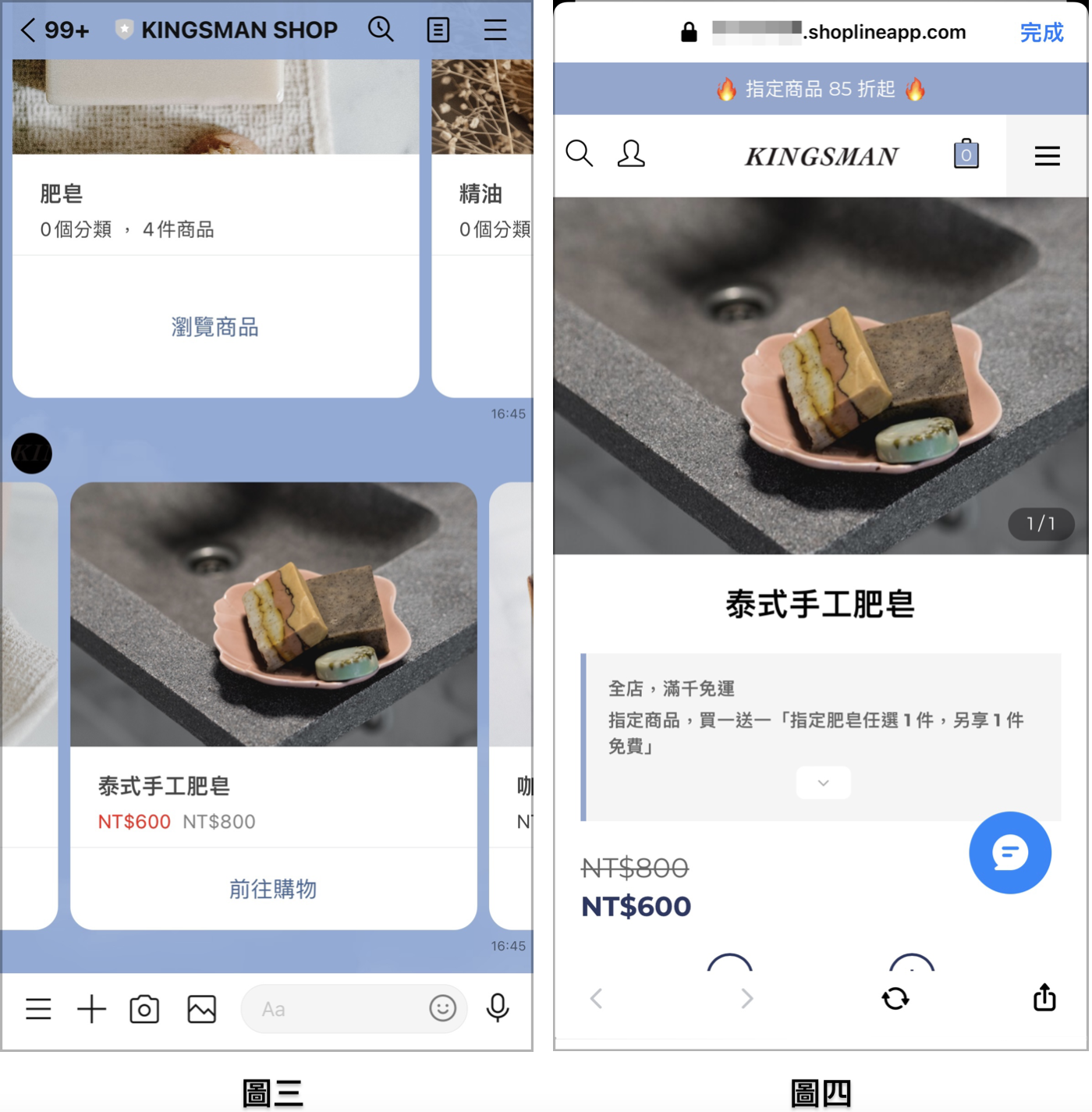This screenshot has width=1092, height=1112.
Task: Open the photo gallery icon in chat
Action: [202, 1009]
